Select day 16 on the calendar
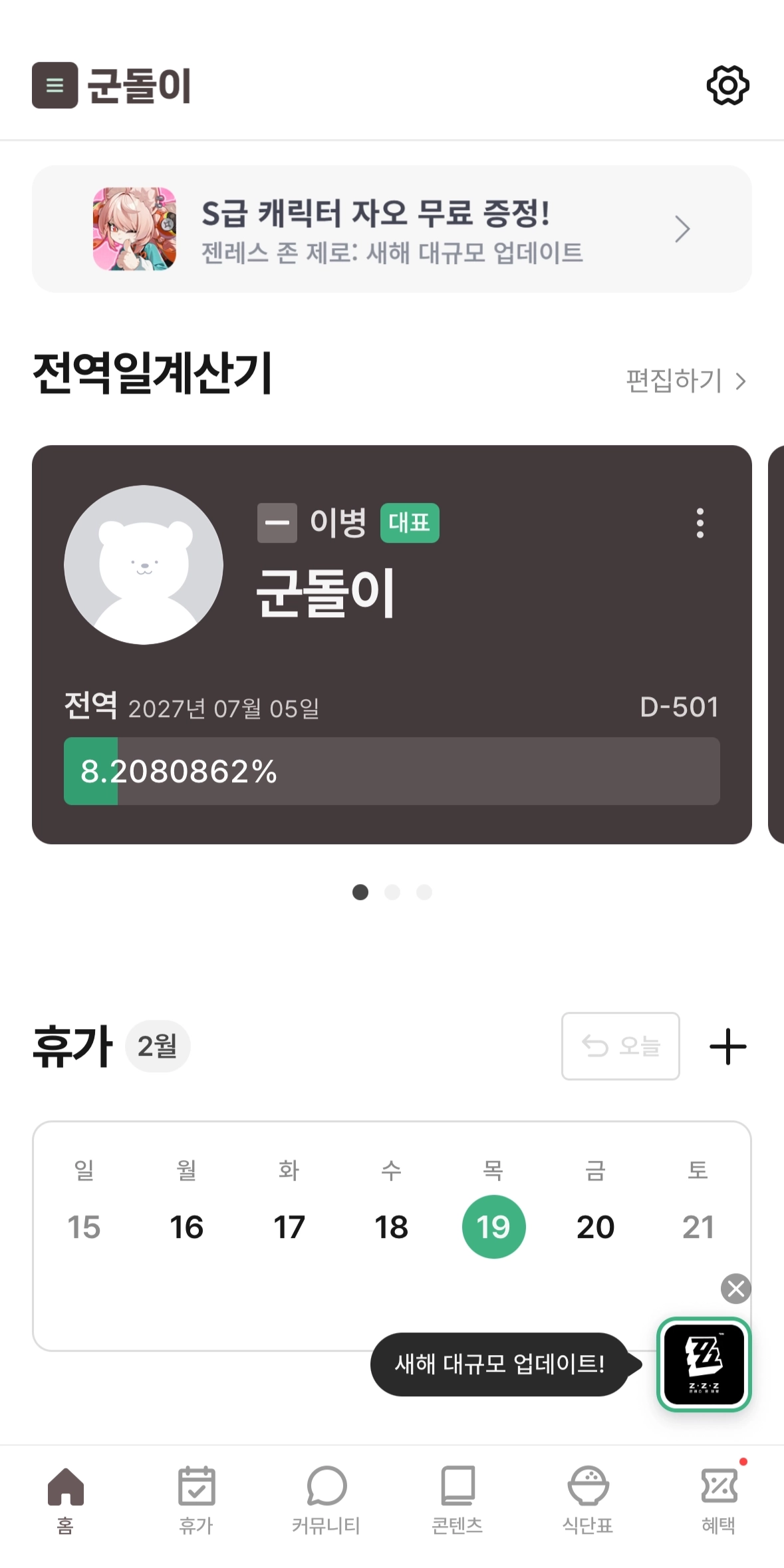Screen dimensions: 784x1568 (186, 1227)
